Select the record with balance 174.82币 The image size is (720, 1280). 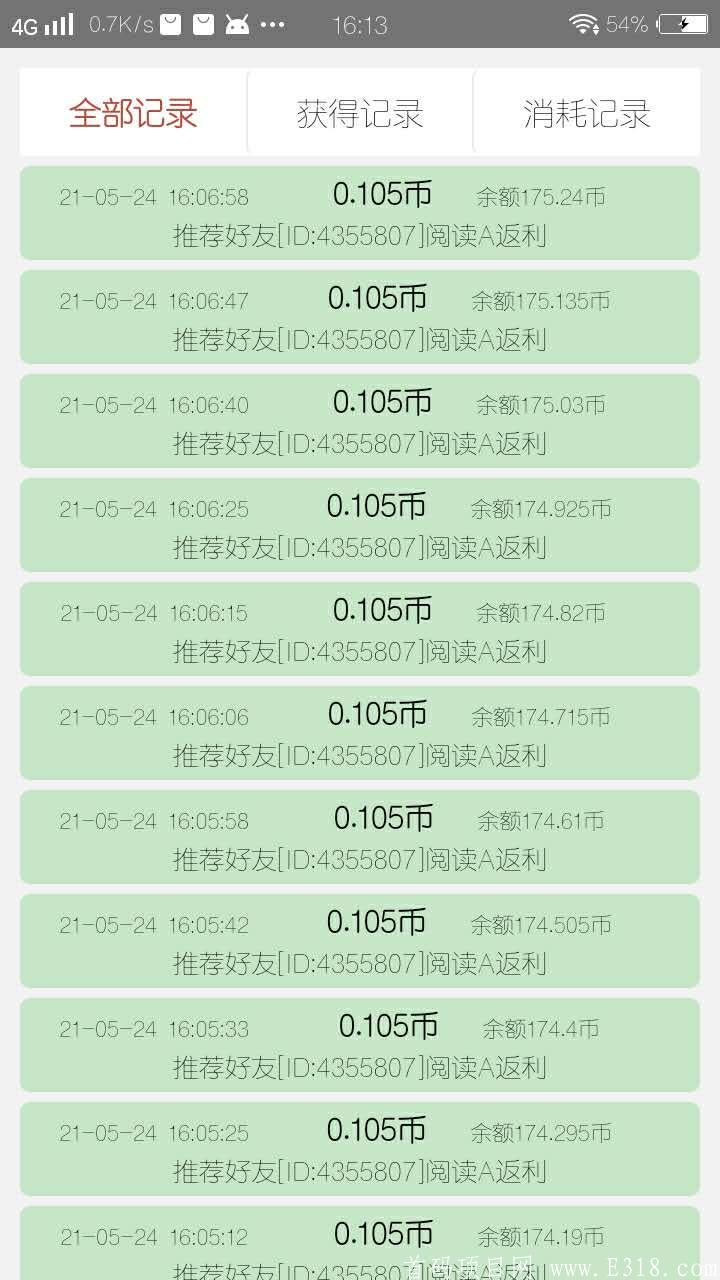coord(360,629)
